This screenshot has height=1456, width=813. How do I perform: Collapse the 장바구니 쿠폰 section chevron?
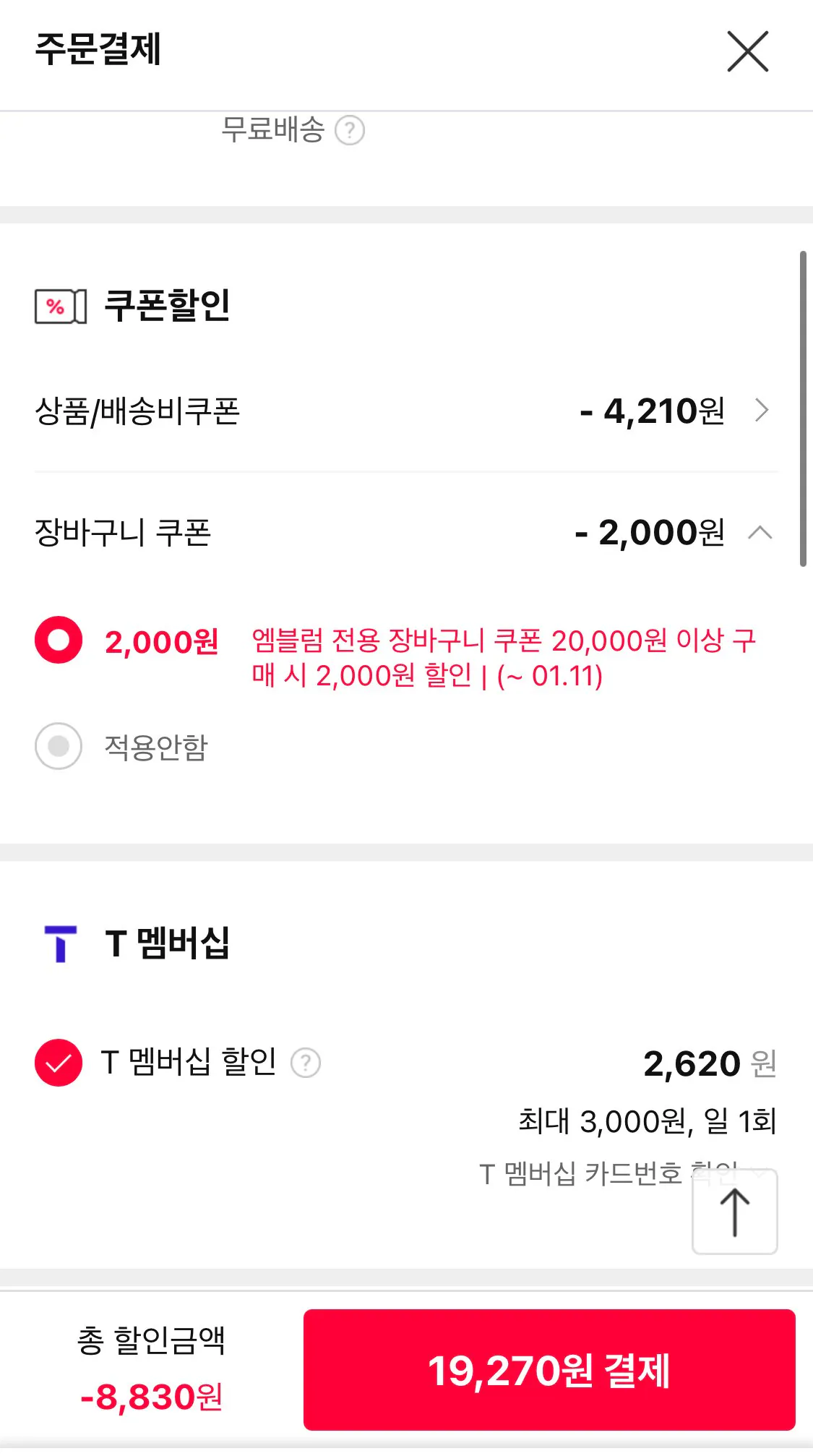762,535
